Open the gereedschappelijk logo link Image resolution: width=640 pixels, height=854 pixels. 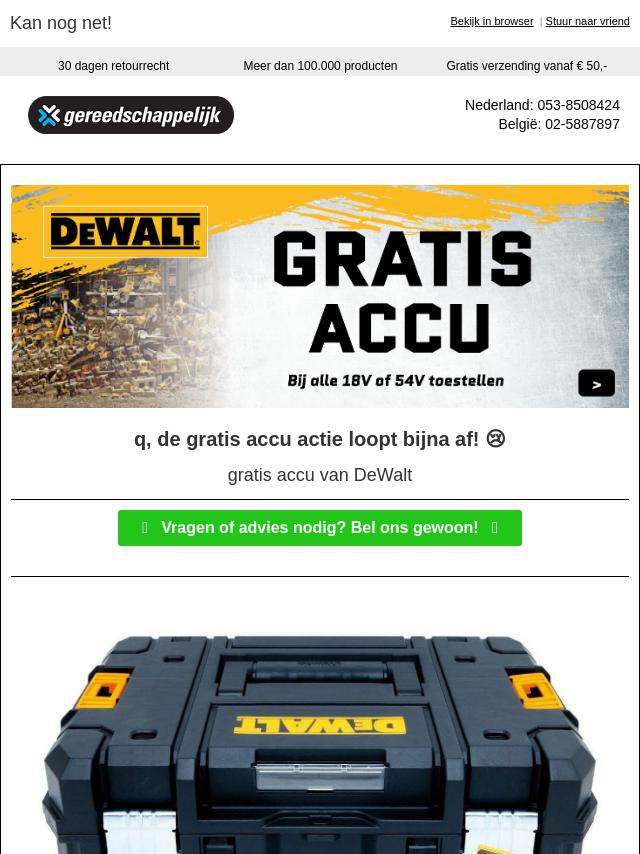click(131, 116)
